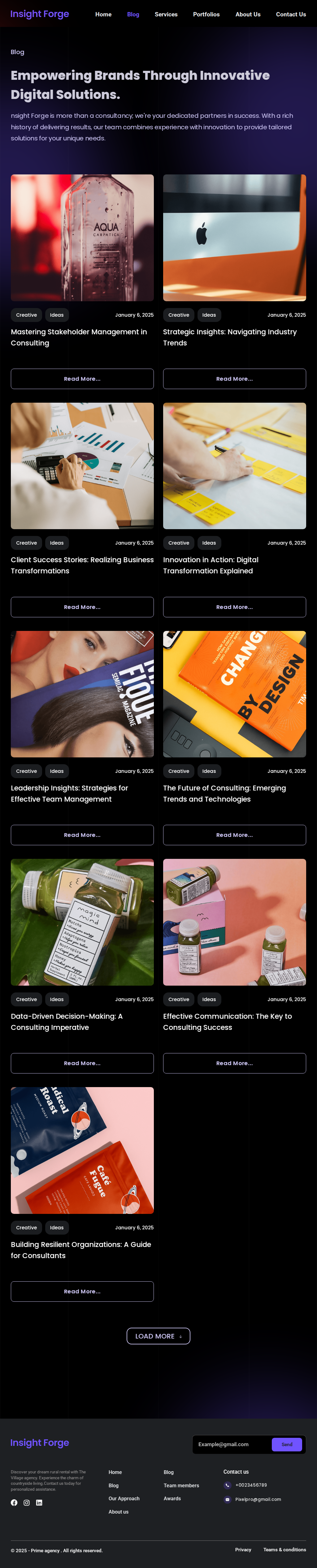Read more on The Future of Consulting
Viewport: 317px width, 1568px height.
[234, 834]
